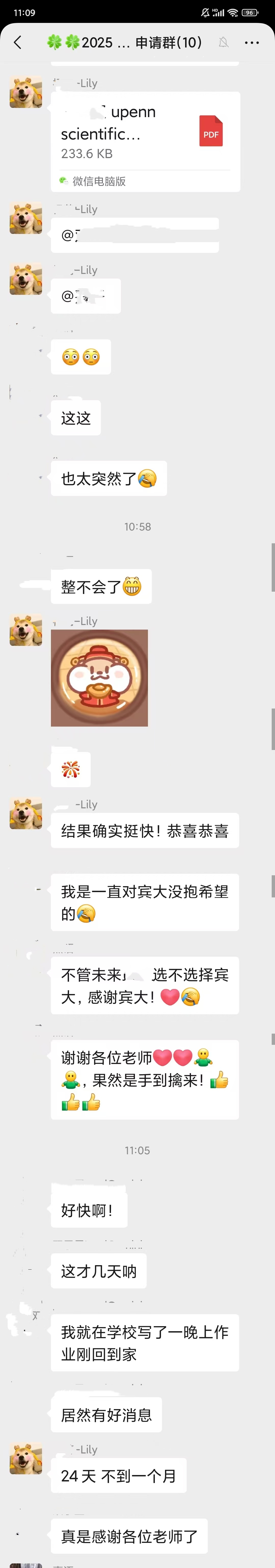Tap Lily's avatar next to 结果确实挺快 message
Image resolution: width=275 pixels, height=1568 pixels.
(25, 813)
